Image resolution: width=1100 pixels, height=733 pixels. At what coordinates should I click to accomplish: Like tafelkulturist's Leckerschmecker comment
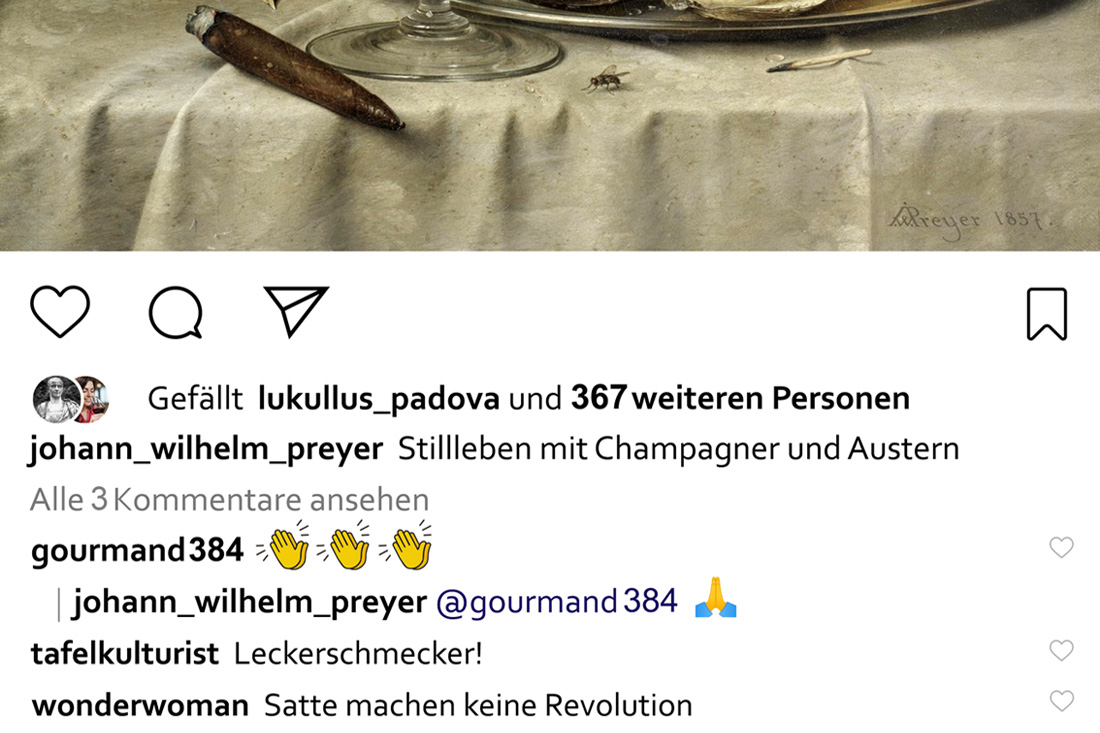tap(1060, 651)
